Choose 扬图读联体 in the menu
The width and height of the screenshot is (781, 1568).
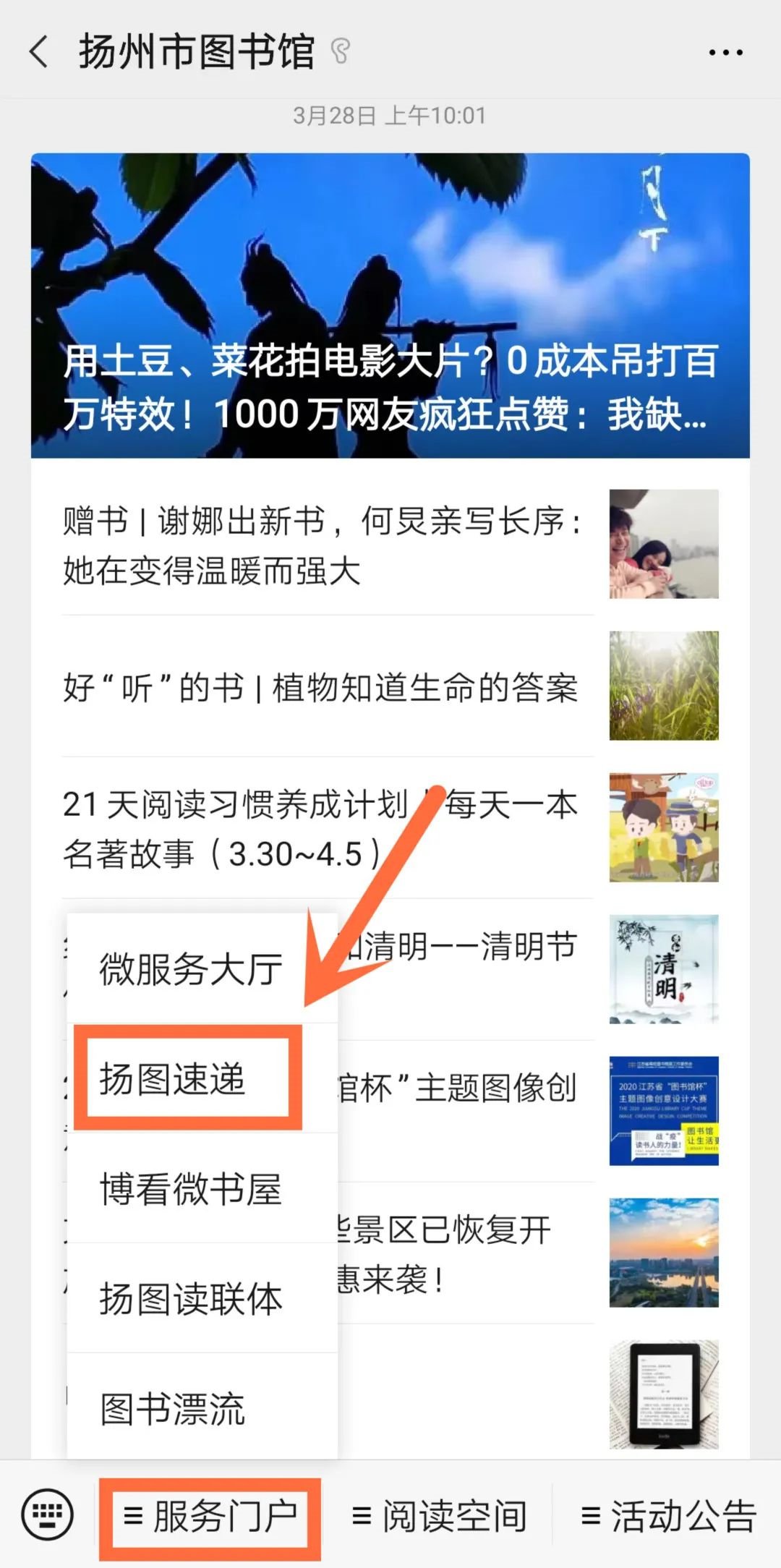point(191,1299)
